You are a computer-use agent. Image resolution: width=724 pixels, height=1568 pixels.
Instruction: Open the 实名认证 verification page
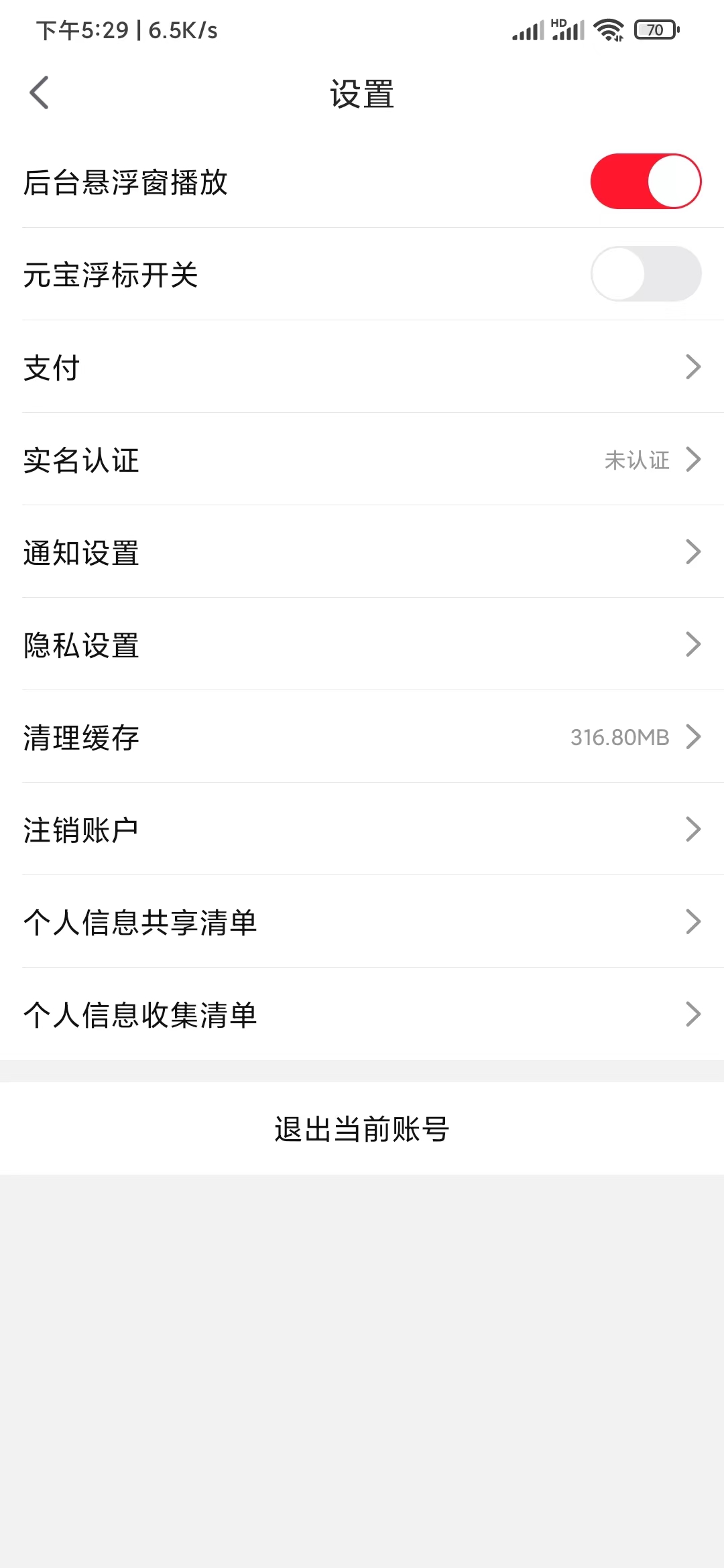point(694,459)
